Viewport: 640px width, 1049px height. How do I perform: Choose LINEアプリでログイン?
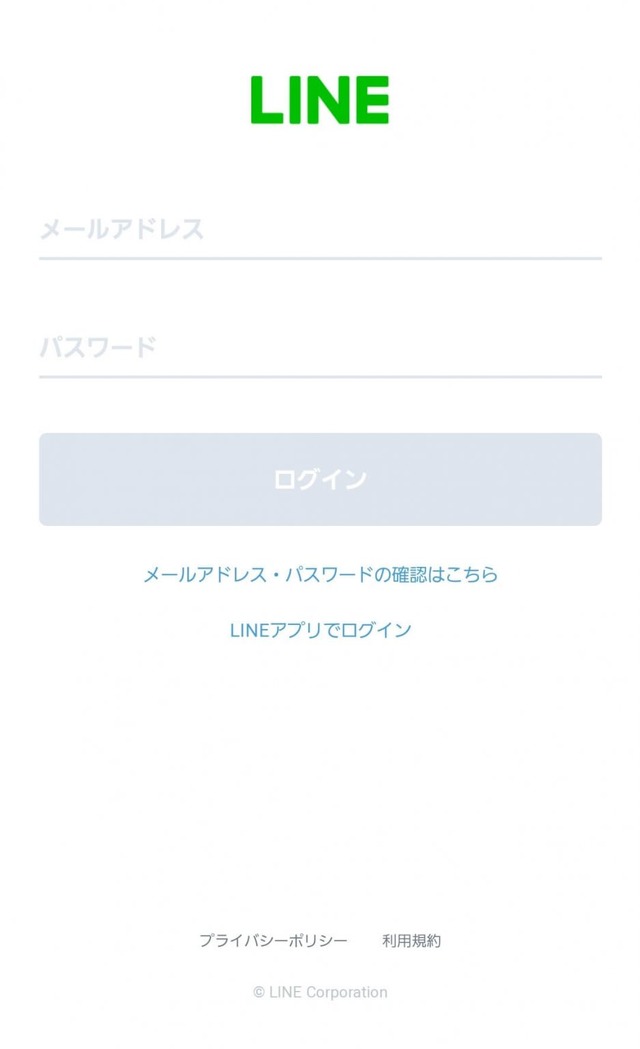pyautogui.click(x=320, y=630)
